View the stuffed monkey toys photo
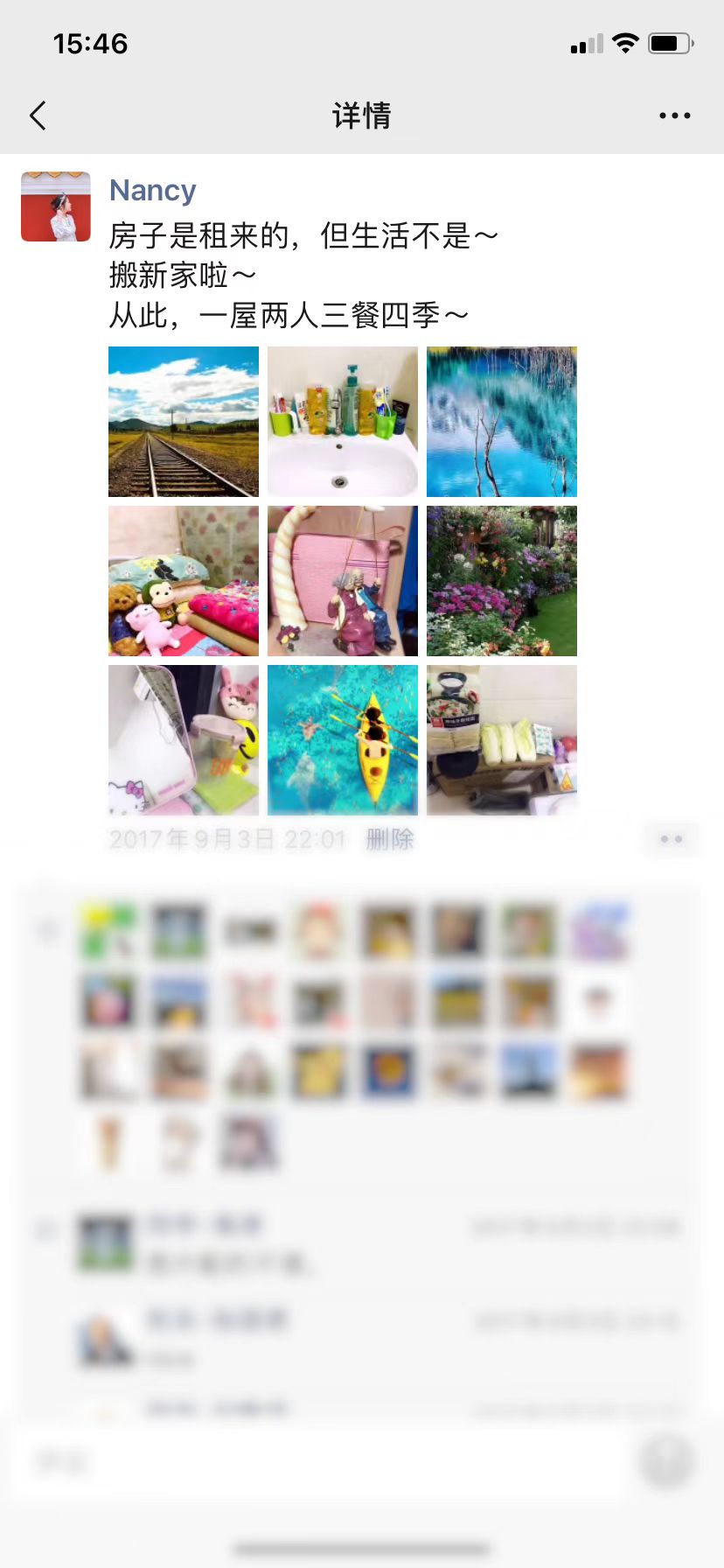 tap(184, 581)
